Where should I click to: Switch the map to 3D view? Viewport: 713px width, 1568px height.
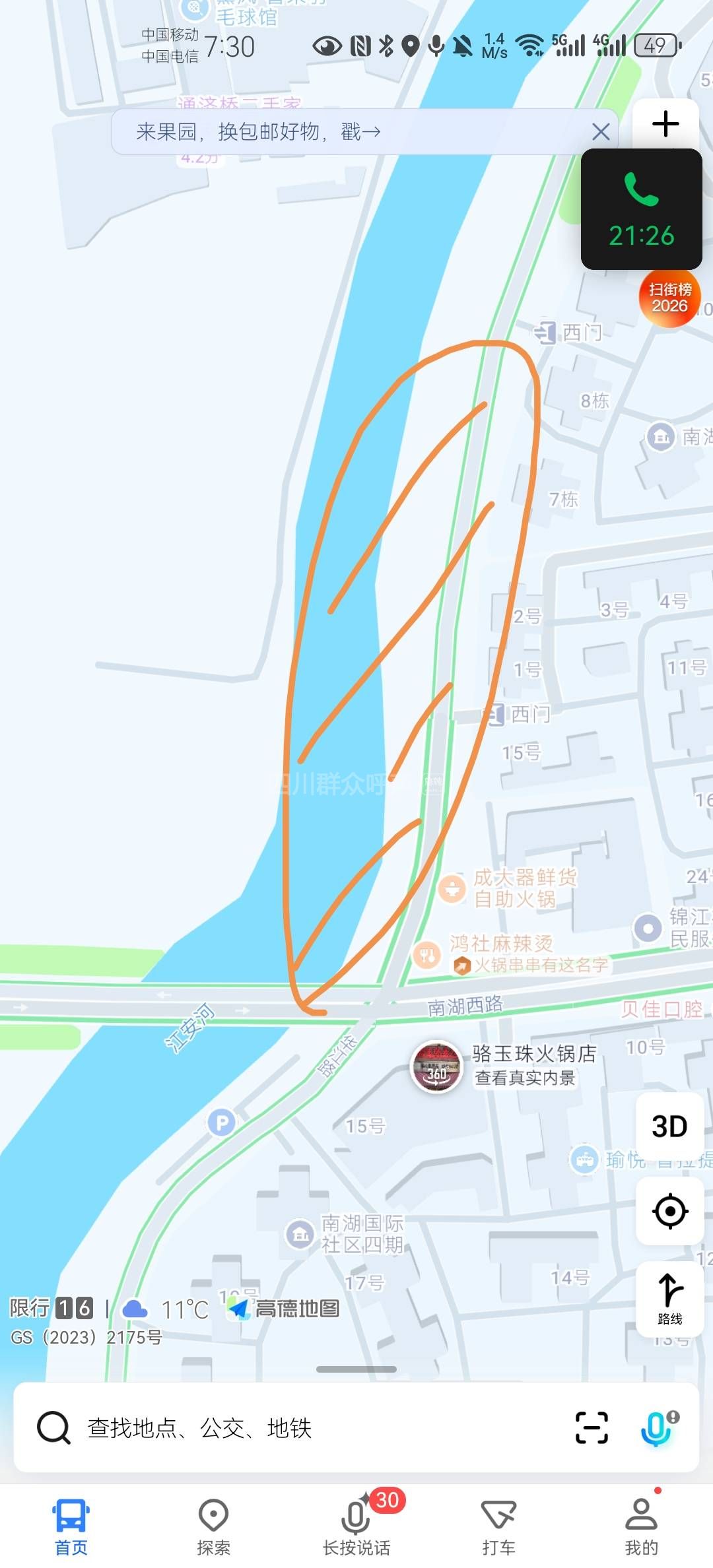pos(669,1127)
